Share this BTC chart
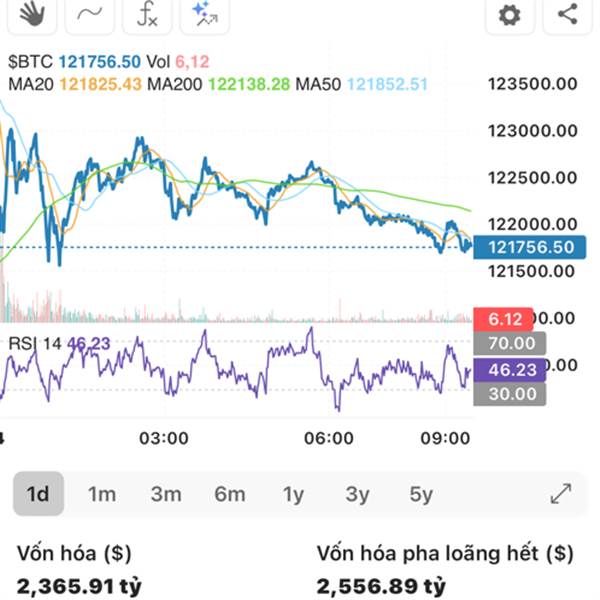 [x=567, y=15]
